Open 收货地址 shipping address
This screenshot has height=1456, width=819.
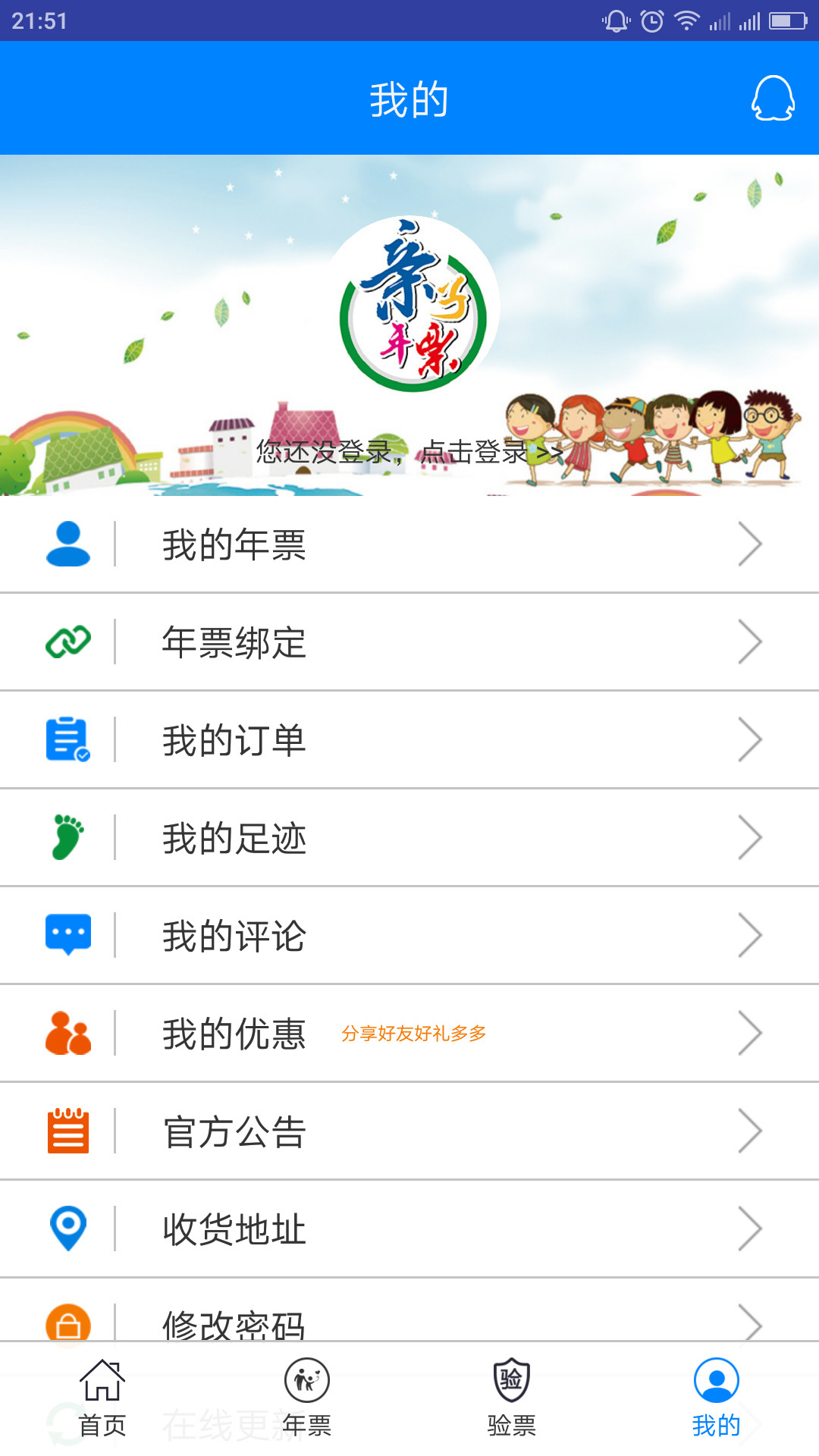click(409, 1229)
